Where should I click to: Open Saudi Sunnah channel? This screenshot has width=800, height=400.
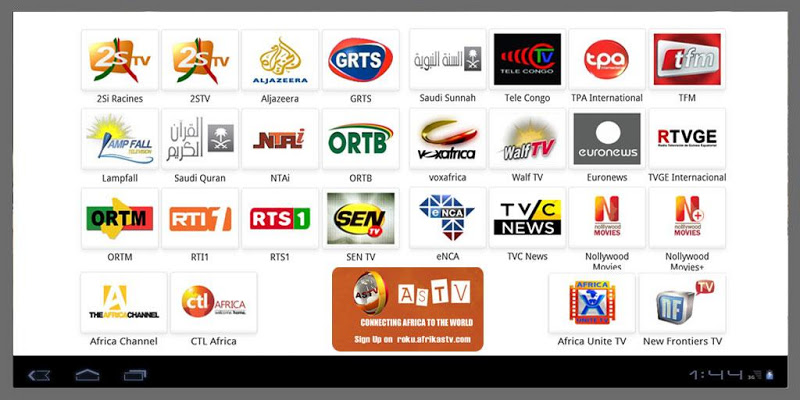click(x=447, y=60)
